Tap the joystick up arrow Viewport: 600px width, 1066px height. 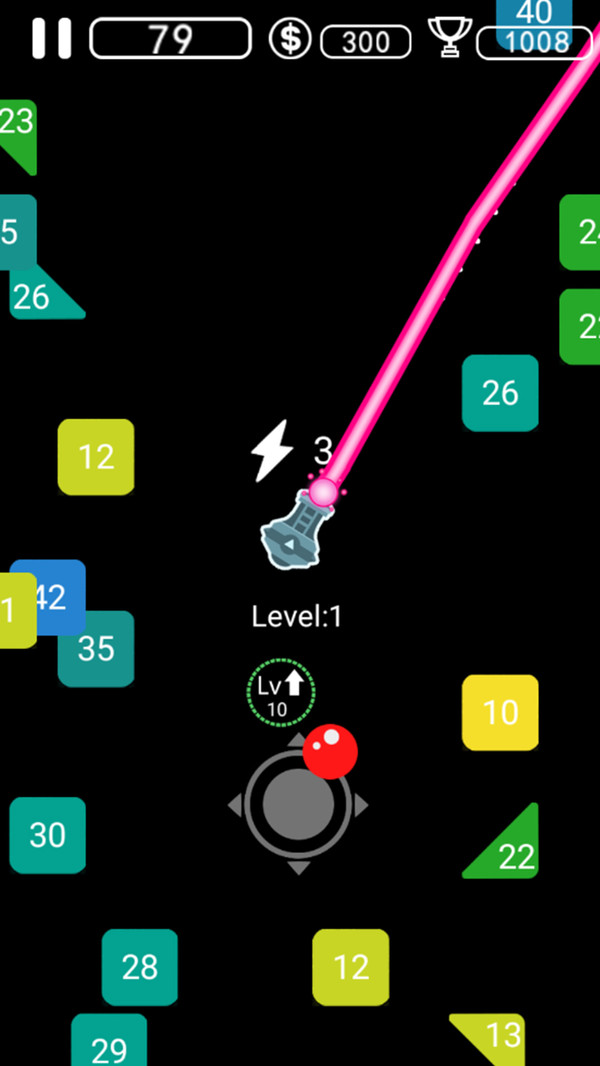click(x=297, y=741)
